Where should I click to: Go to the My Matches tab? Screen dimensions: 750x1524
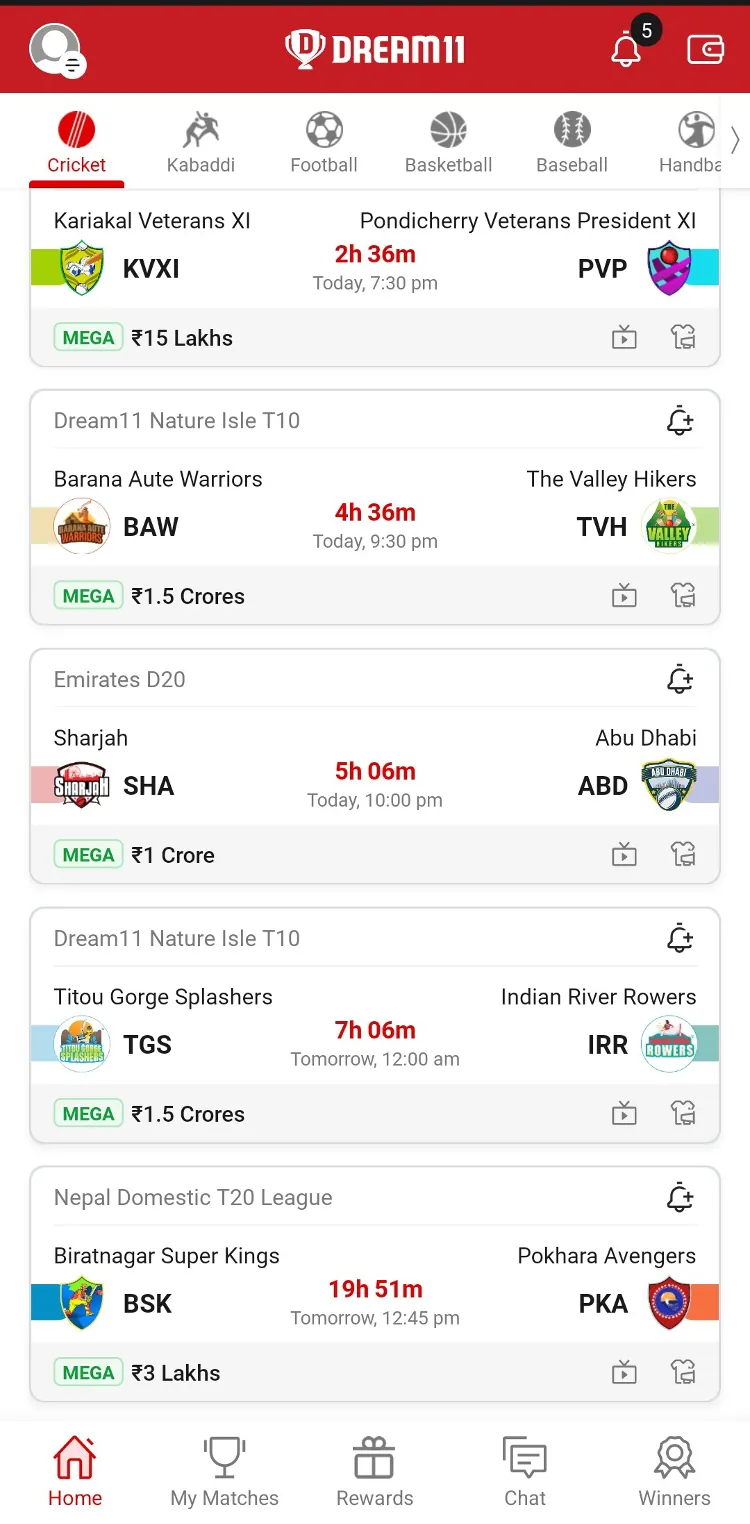[x=225, y=1472]
